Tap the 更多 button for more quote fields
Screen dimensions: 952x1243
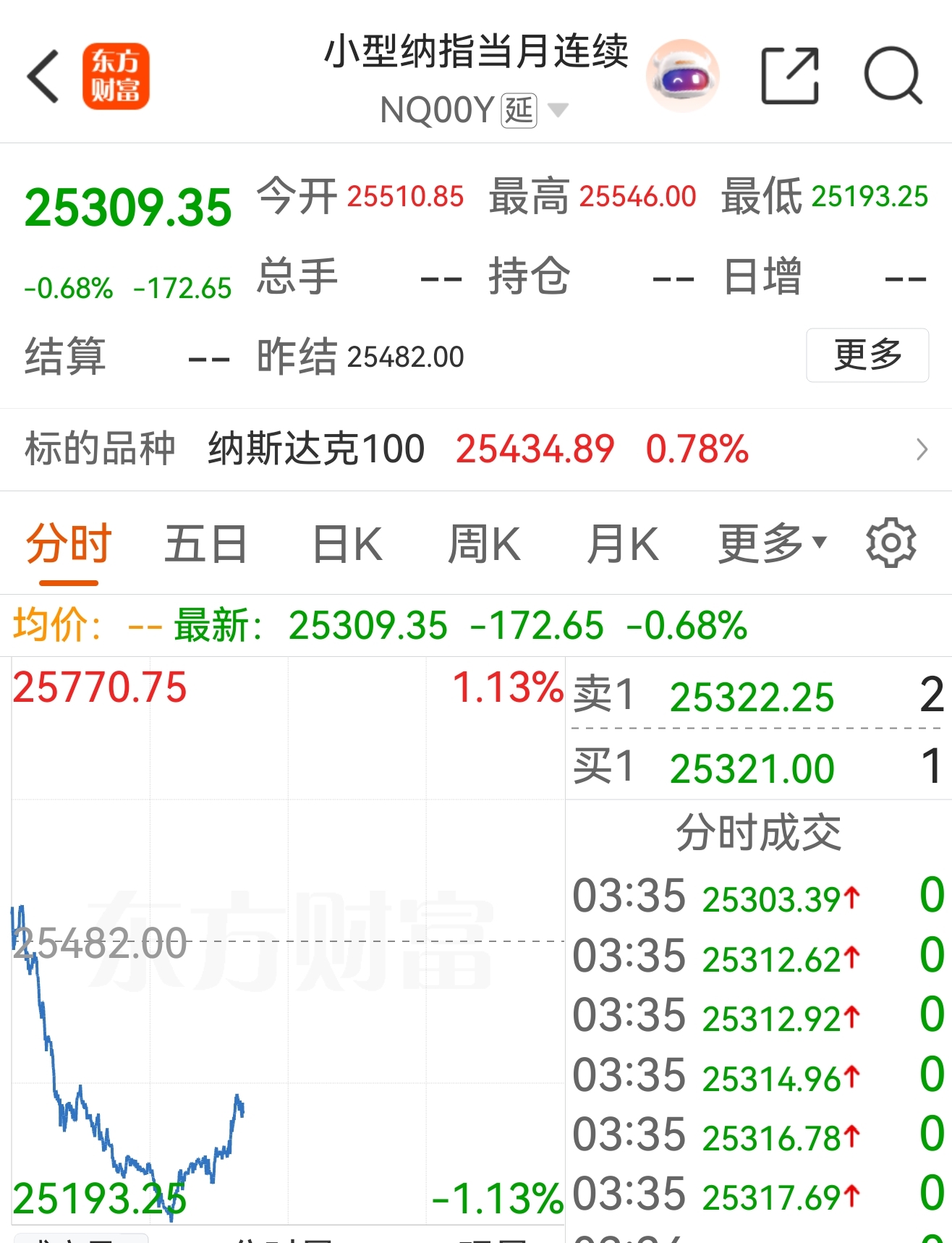(867, 355)
